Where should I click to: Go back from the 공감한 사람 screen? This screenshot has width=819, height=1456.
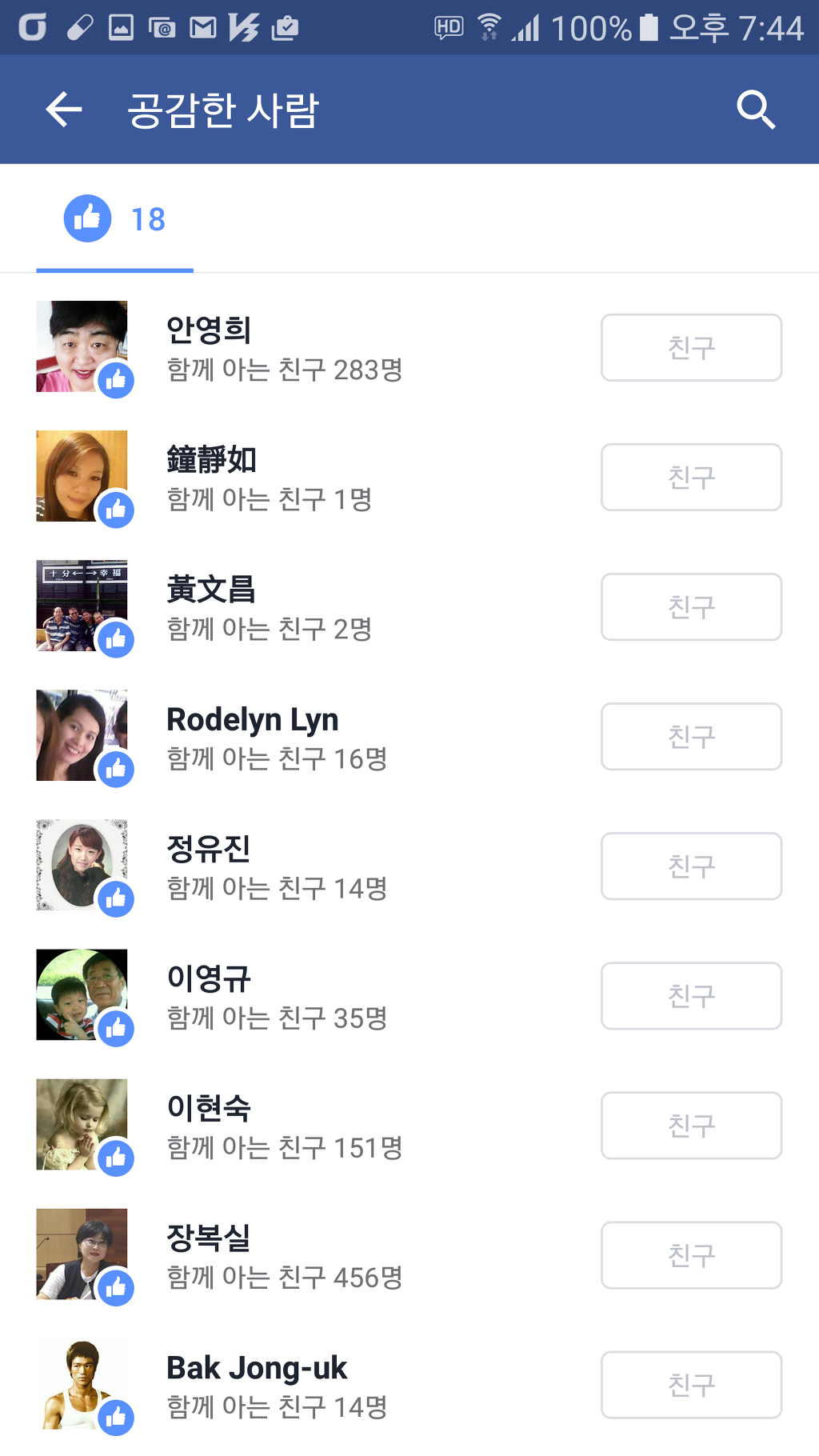click(64, 110)
